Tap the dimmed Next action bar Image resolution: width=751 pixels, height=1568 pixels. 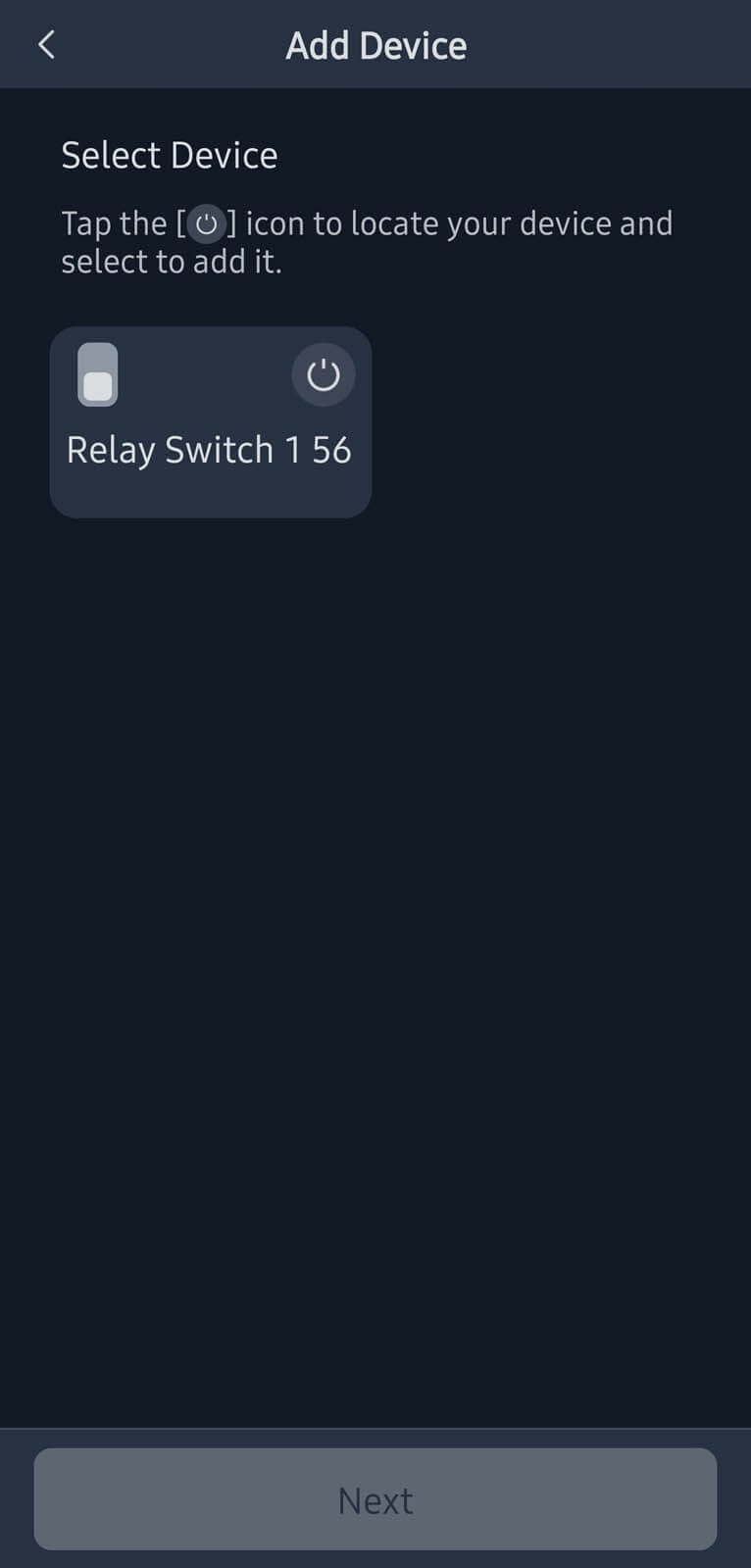pos(375,1499)
